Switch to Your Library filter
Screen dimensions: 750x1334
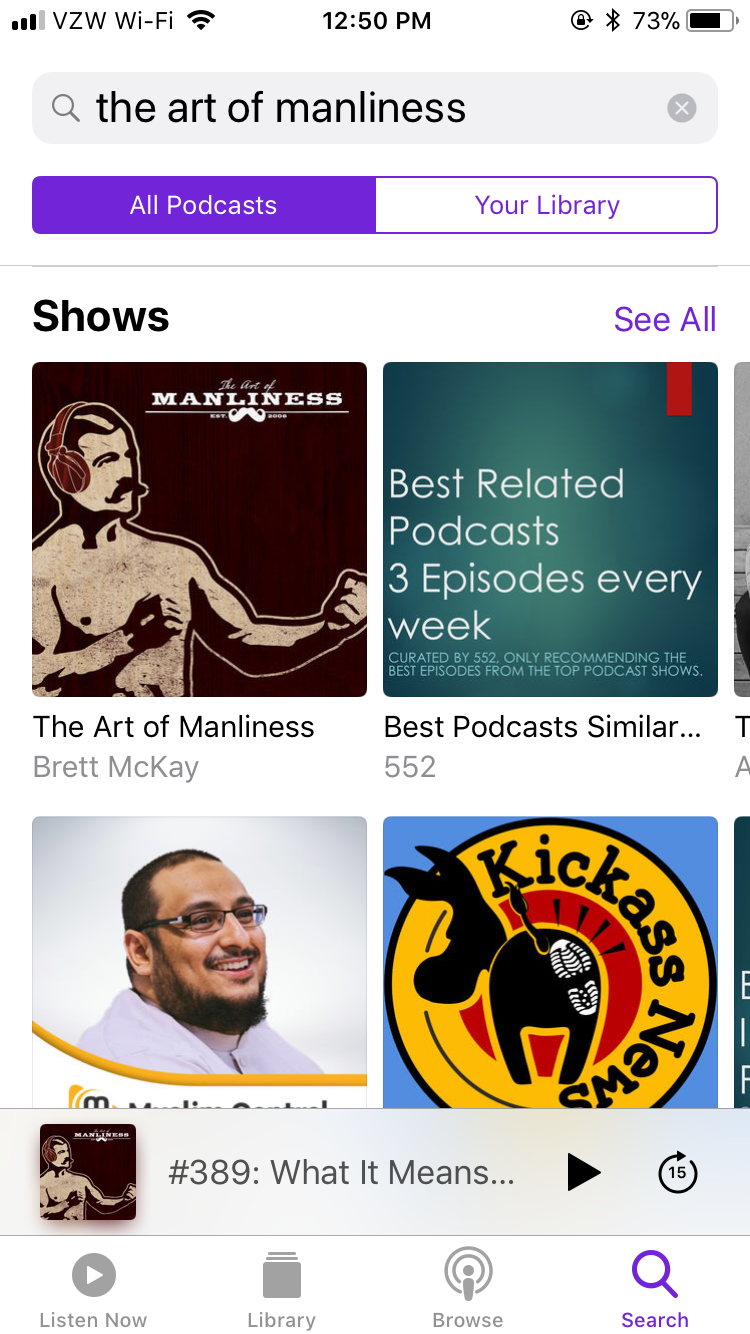pos(546,204)
